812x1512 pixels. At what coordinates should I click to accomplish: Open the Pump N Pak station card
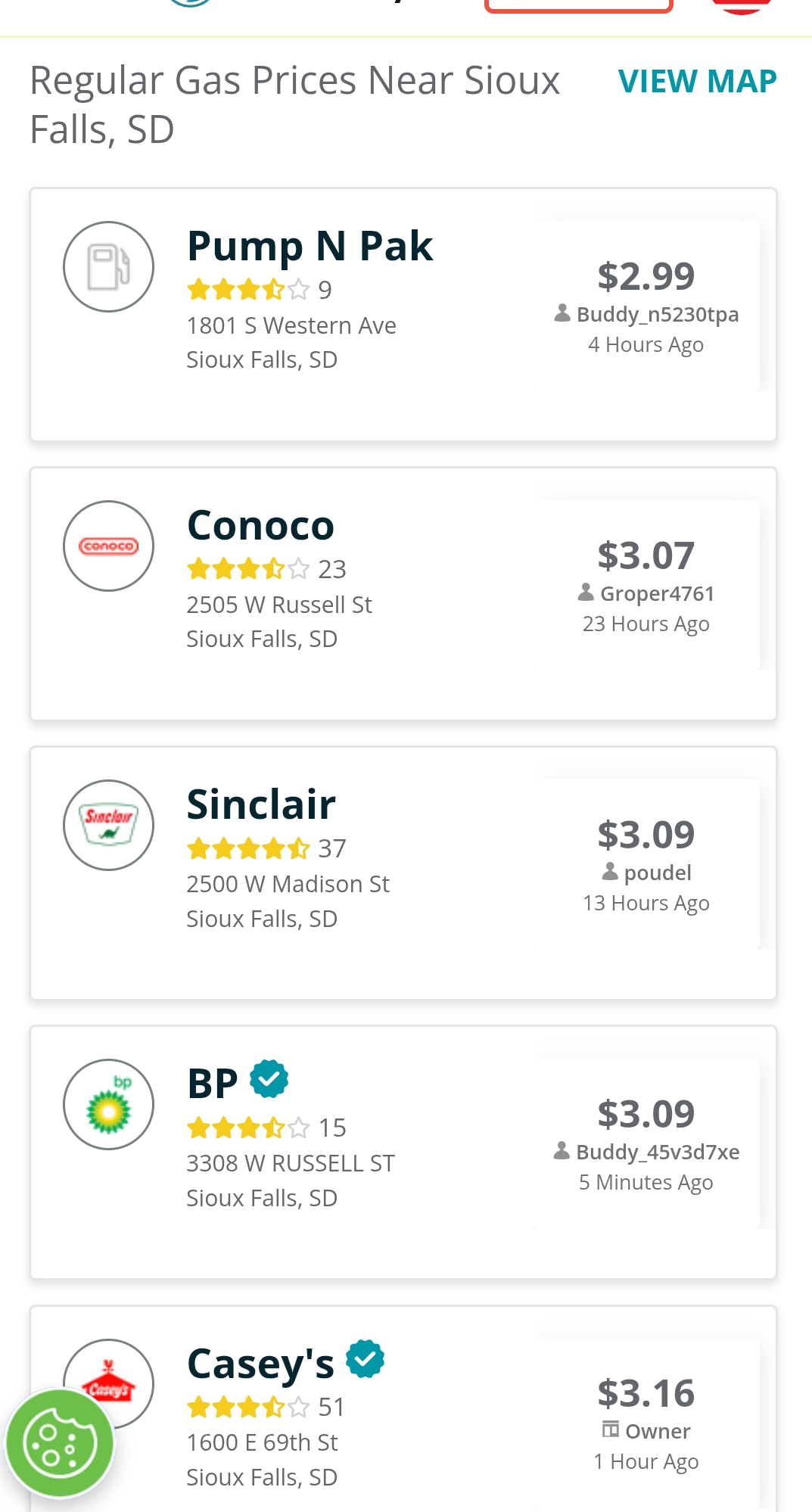tap(310, 247)
